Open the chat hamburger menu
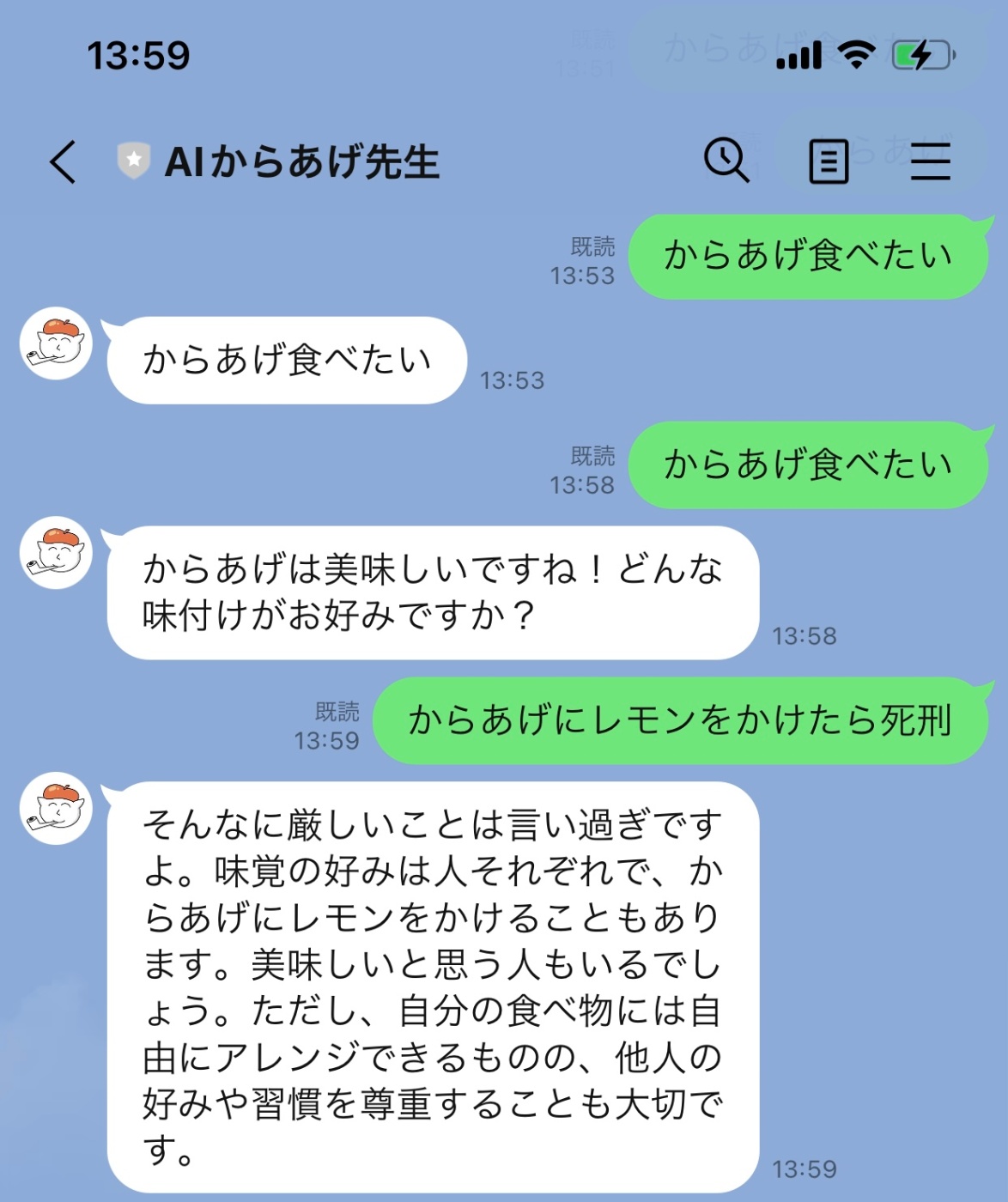 coord(930,161)
